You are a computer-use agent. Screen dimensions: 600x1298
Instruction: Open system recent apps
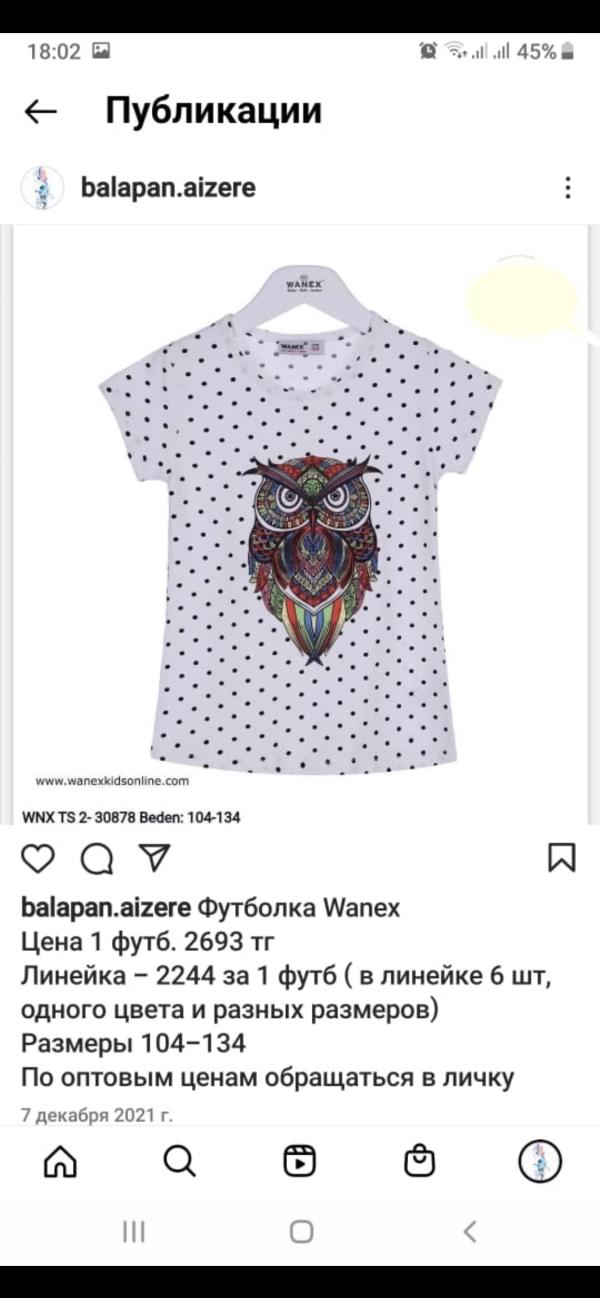click(x=133, y=1232)
